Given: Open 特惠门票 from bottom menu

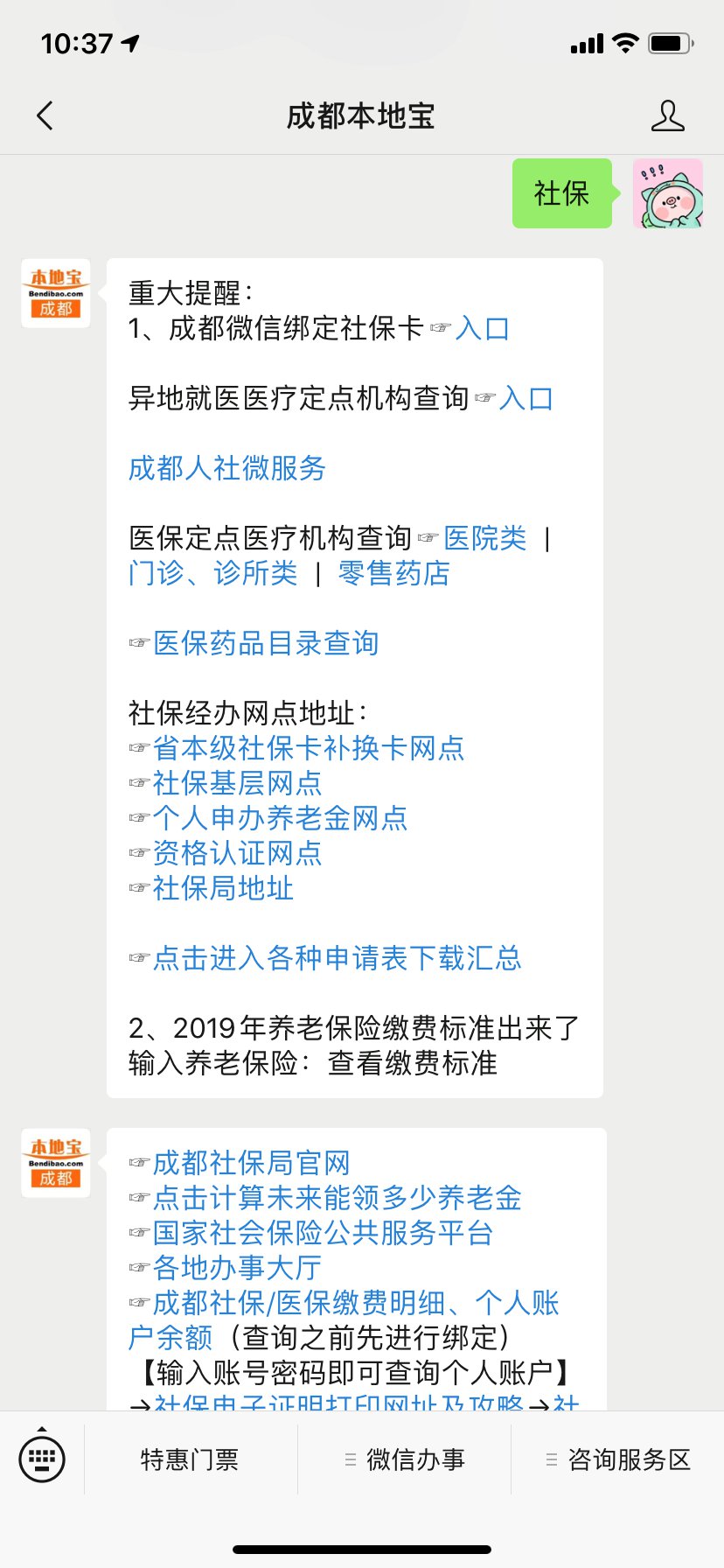Looking at the screenshot, I should pyautogui.click(x=189, y=1459).
